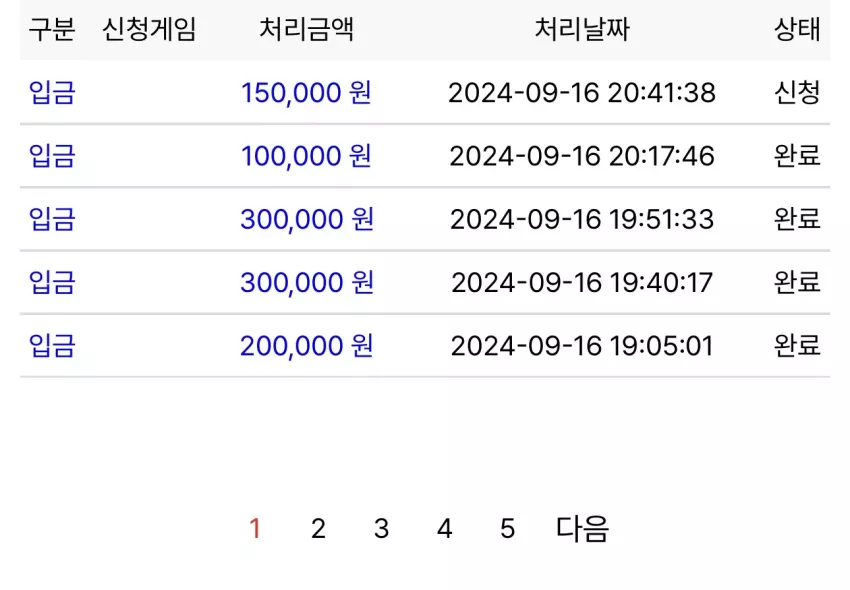Open page 4 of transaction history

coord(445,528)
